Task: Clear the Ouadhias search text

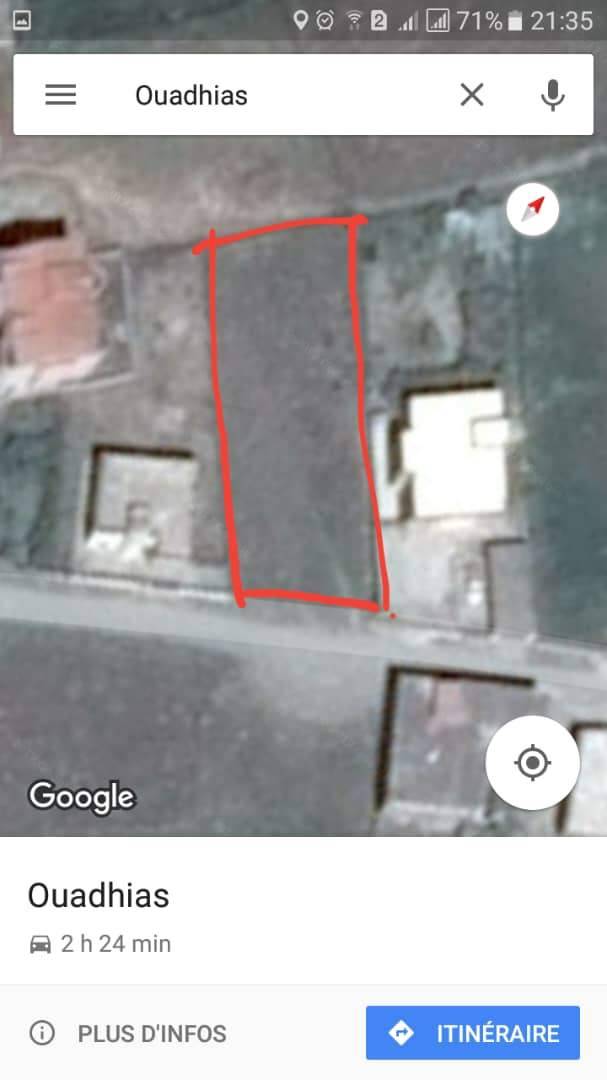Action: pyautogui.click(x=471, y=95)
